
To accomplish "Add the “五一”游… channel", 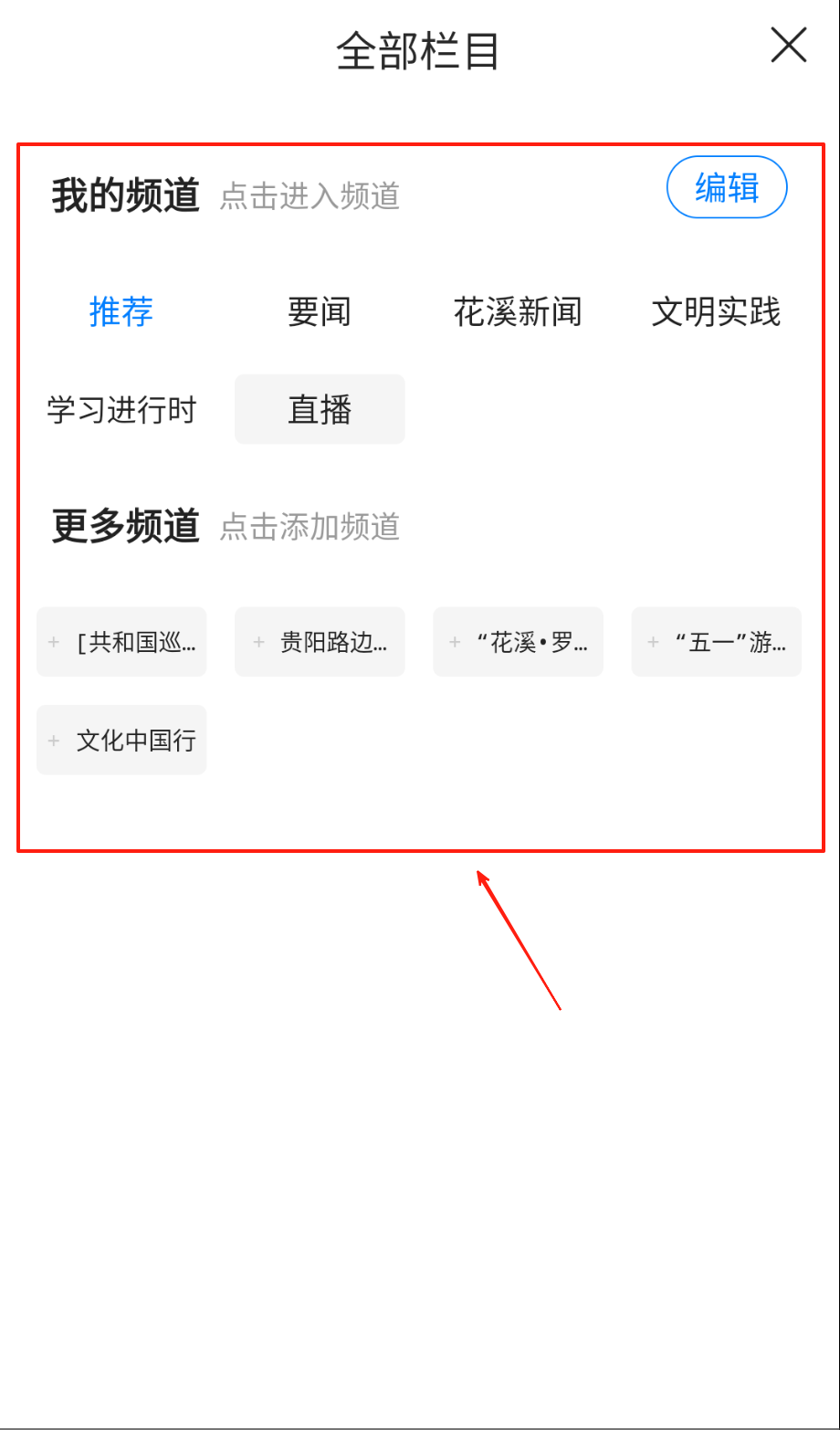I will 716,642.
